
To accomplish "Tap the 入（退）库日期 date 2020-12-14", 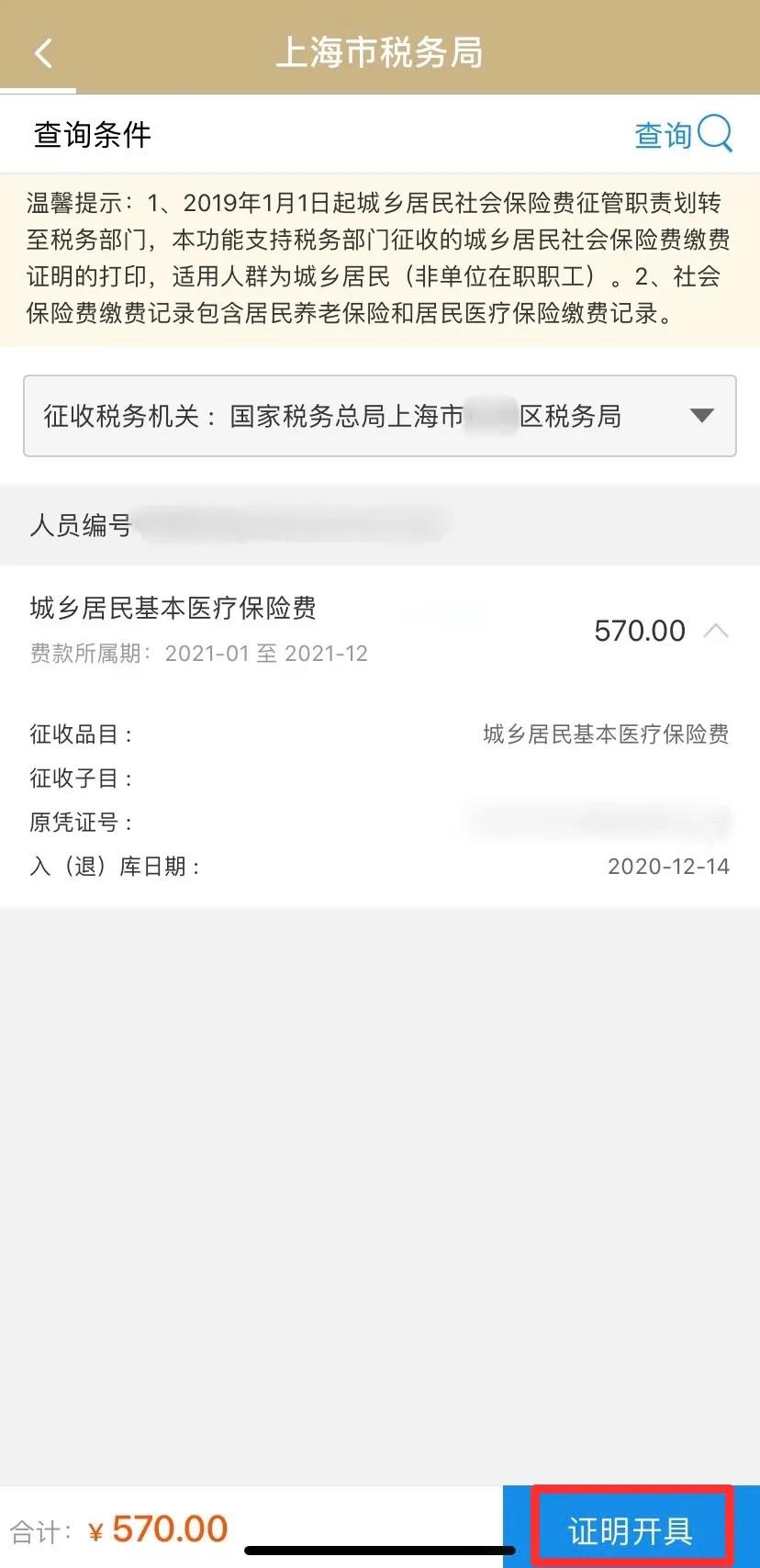I will [x=668, y=865].
